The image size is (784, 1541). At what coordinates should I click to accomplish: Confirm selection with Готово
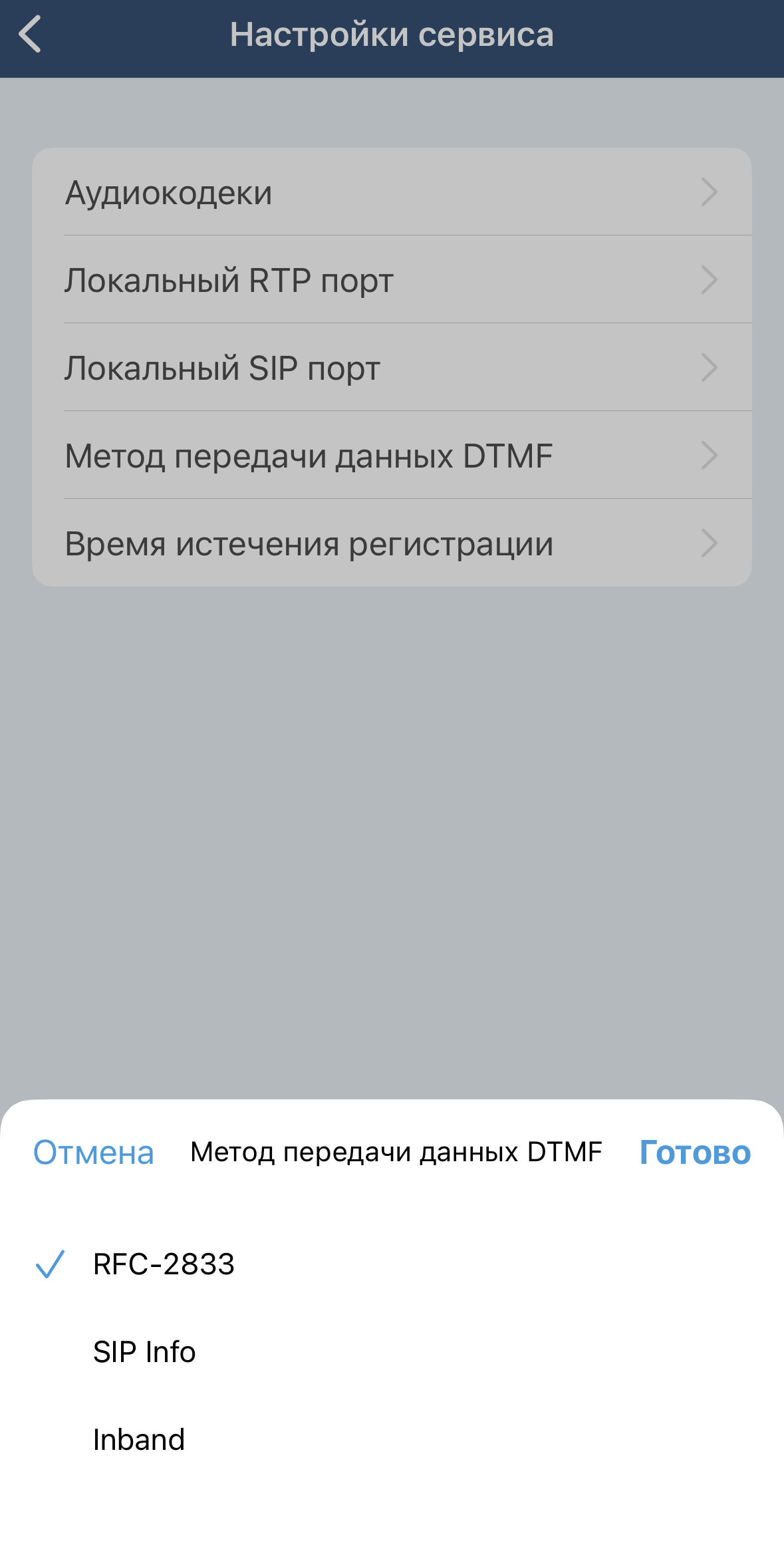(695, 1153)
